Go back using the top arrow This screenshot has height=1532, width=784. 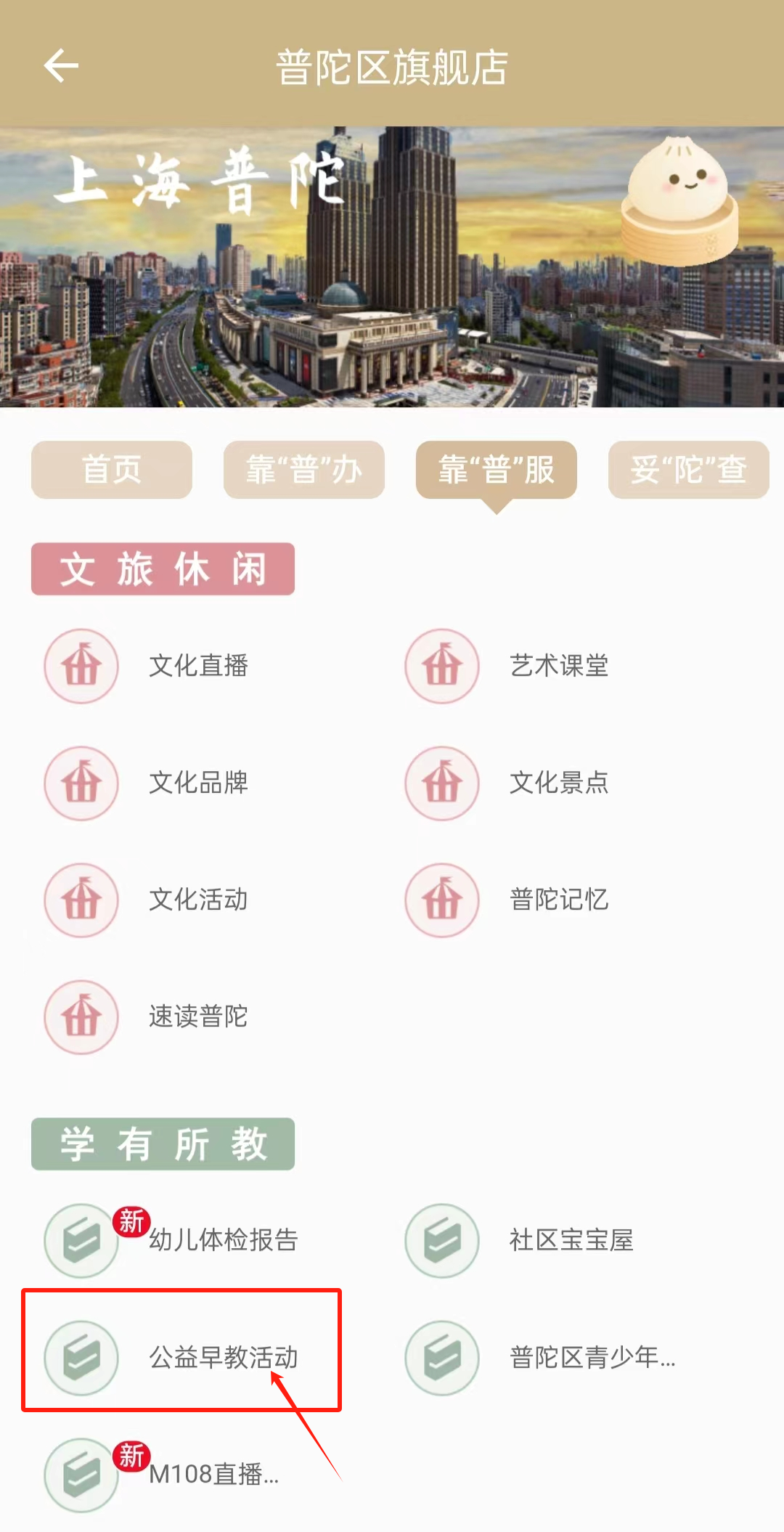61,66
